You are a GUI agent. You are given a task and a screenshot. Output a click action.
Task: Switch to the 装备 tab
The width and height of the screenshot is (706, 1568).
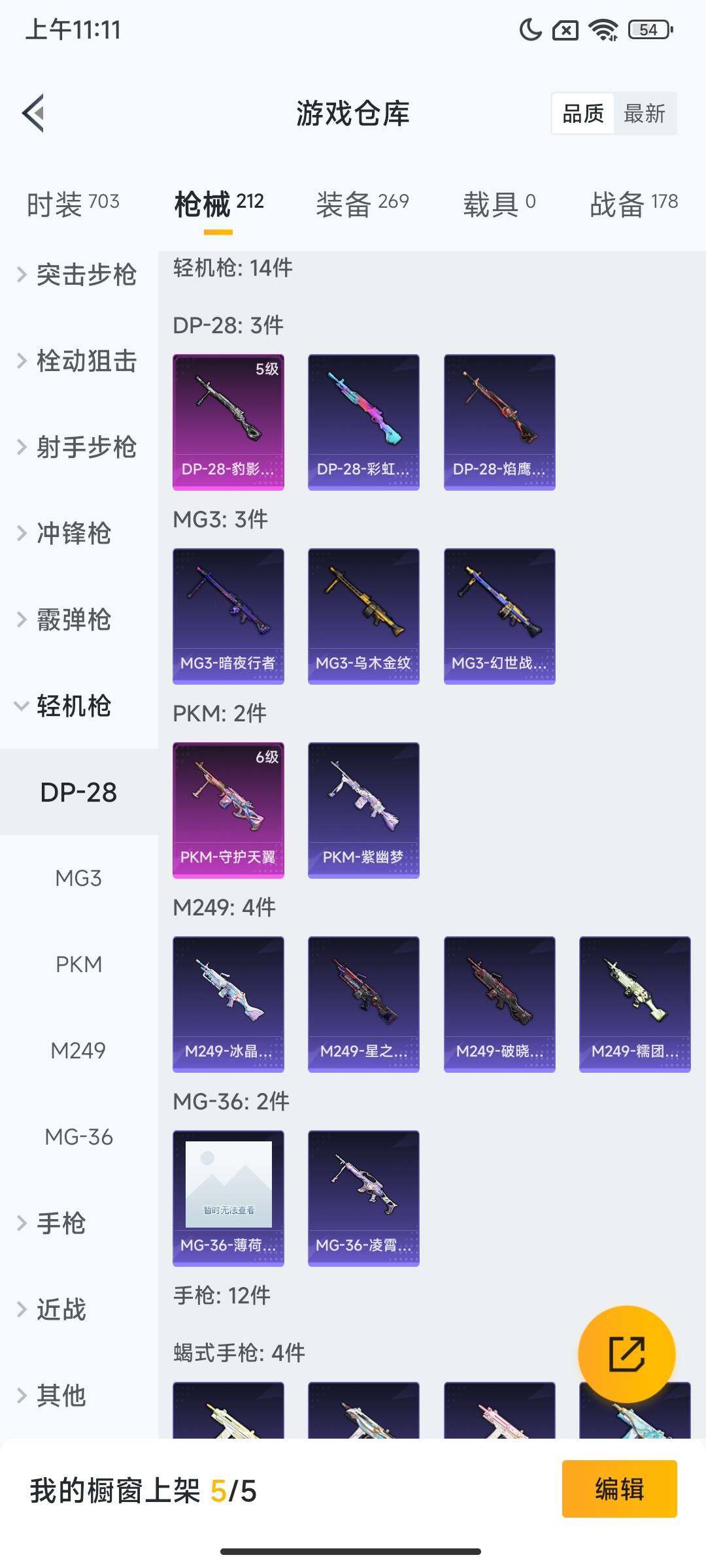[x=362, y=204]
